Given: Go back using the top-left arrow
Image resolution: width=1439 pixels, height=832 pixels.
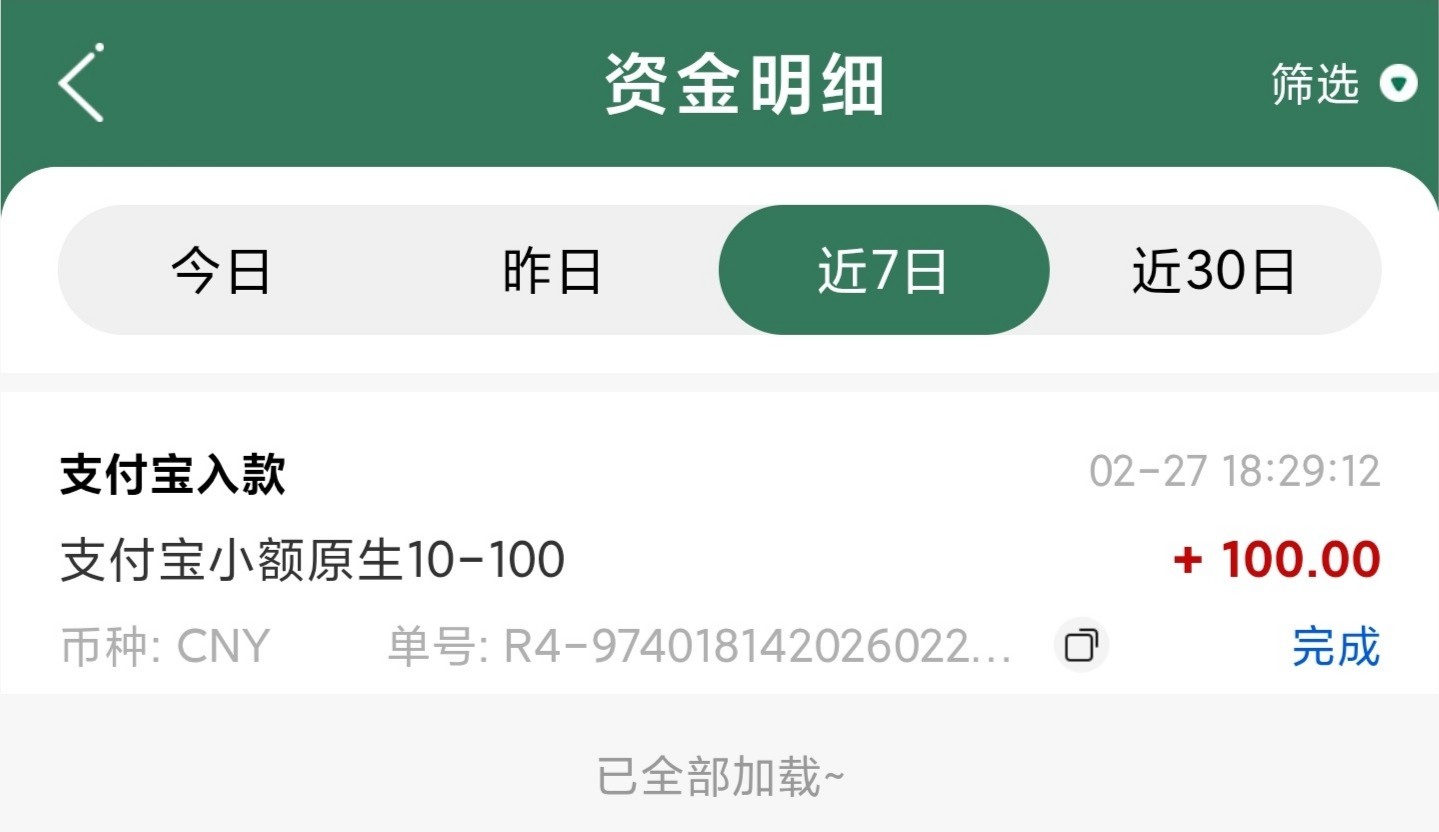Looking at the screenshot, I should coord(80,83).
